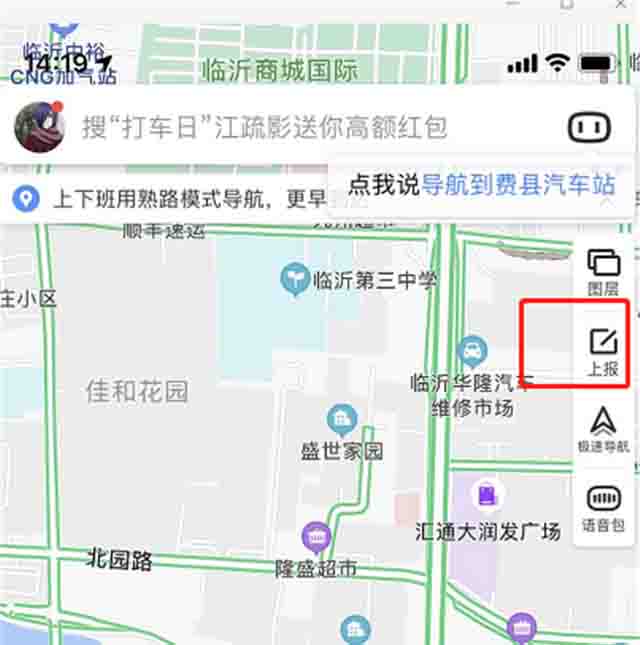Open the 图层 map layers button
640x645 pixels.
pyautogui.click(x=603, y=272)
